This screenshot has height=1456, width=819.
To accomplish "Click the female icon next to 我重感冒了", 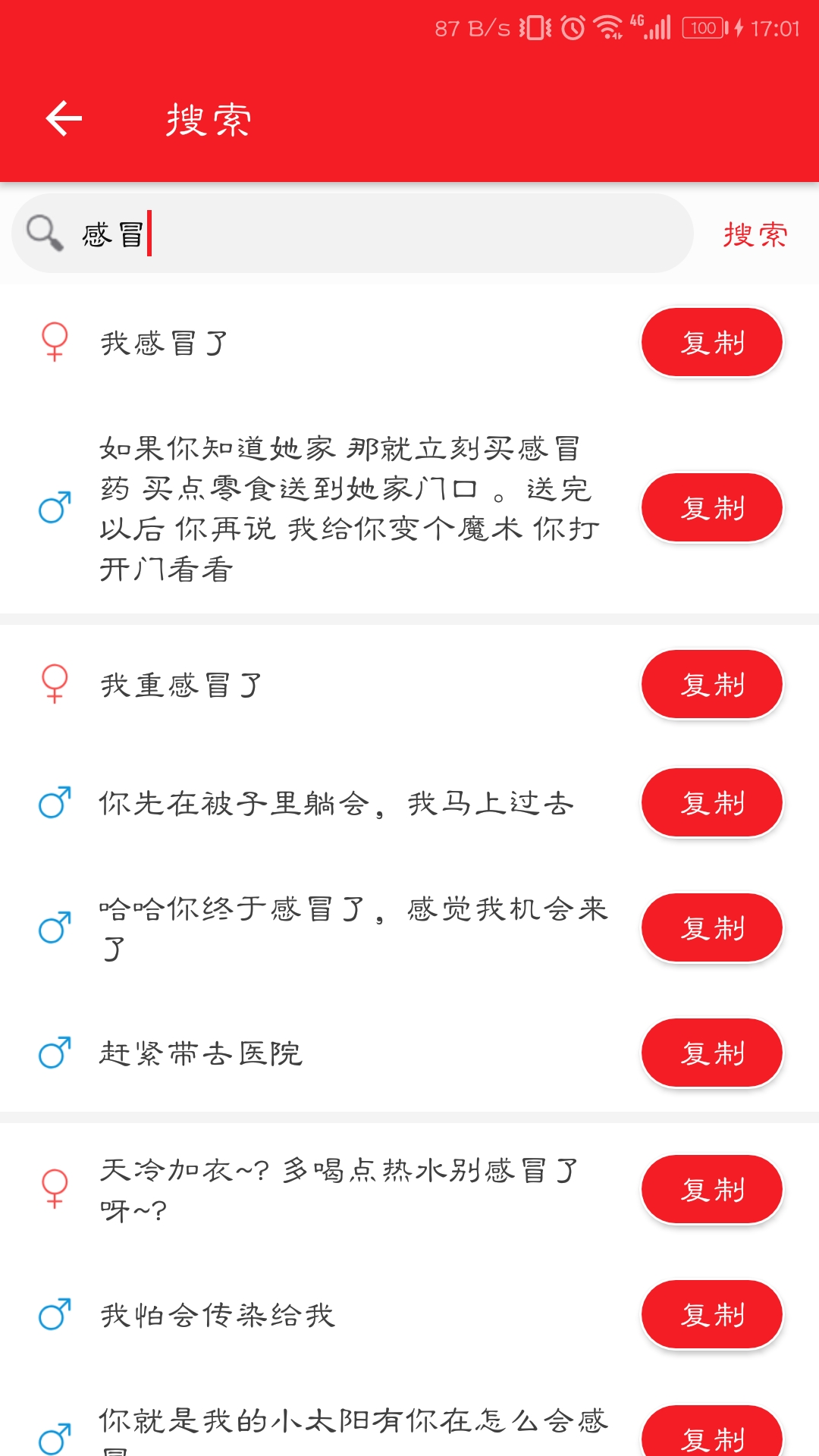I will click(x=55, y=684).
